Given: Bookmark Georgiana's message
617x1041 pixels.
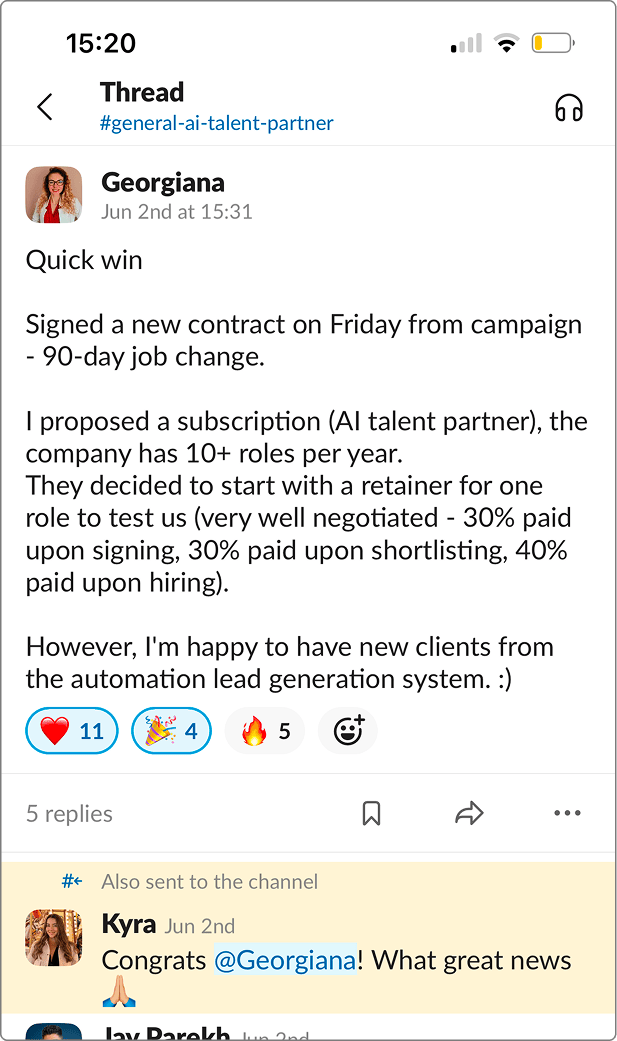Looking at the screenshot, I should [x=371, y=814].
